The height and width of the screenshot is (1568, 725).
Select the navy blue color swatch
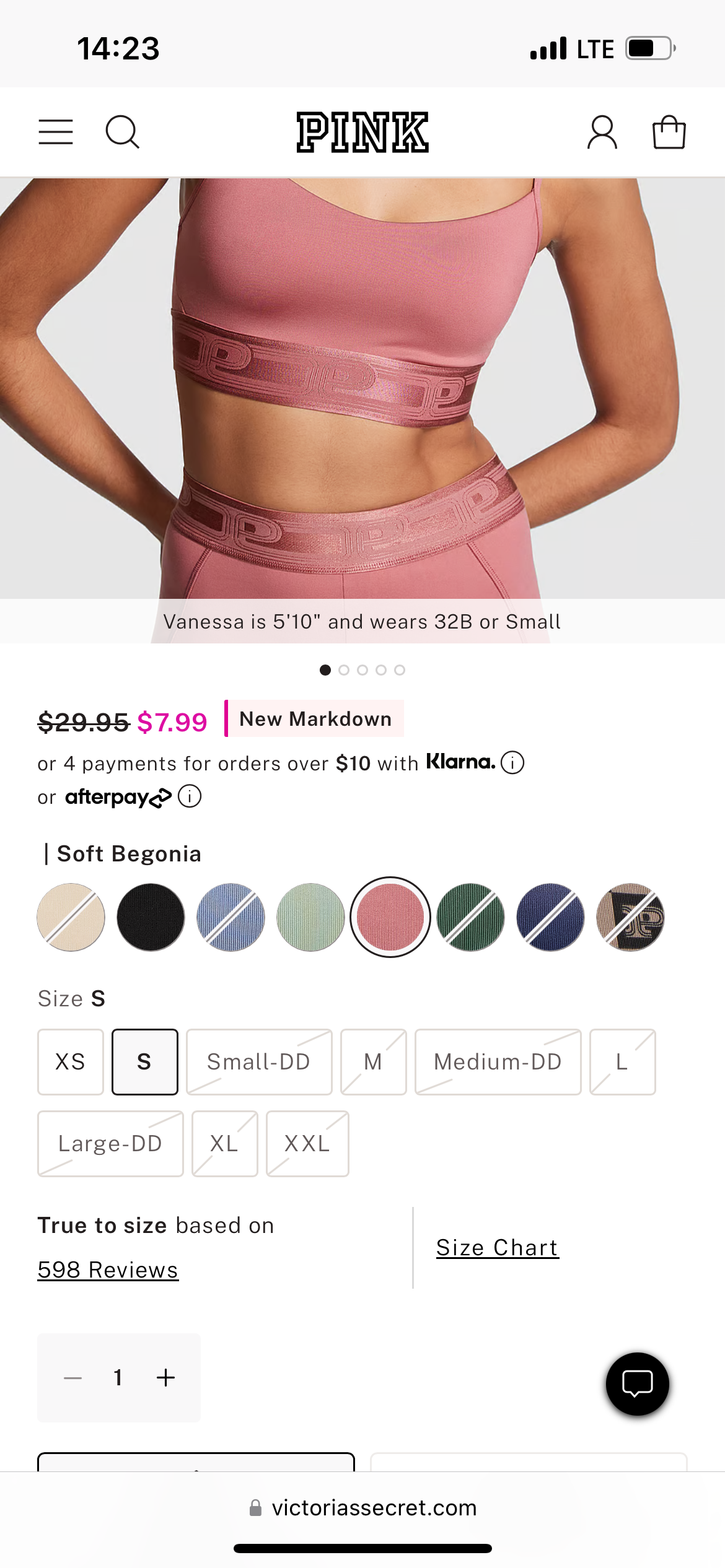(x=550, y=917)
